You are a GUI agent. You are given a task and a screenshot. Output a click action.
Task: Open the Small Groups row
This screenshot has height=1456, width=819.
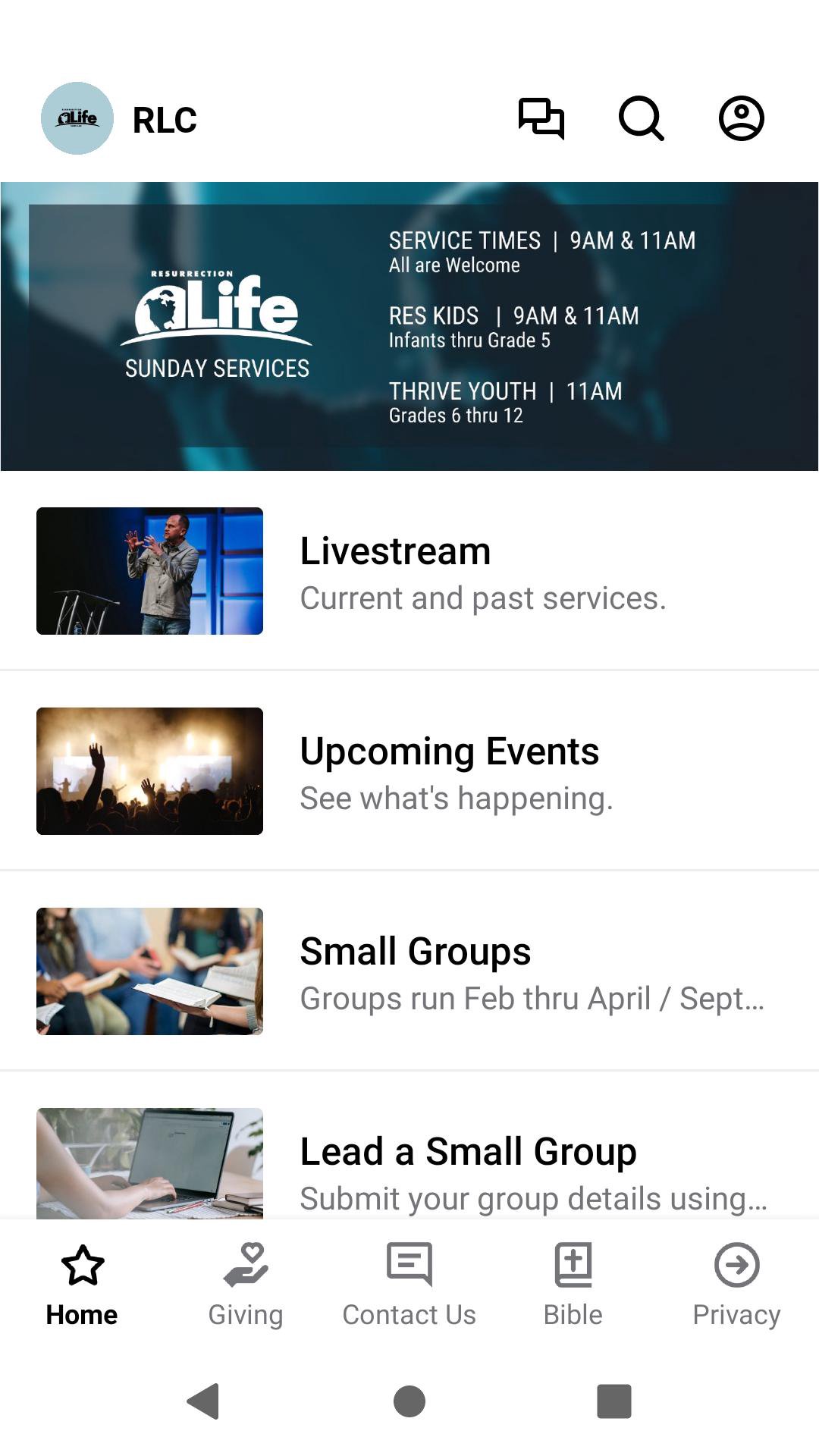tap(409, 971)
